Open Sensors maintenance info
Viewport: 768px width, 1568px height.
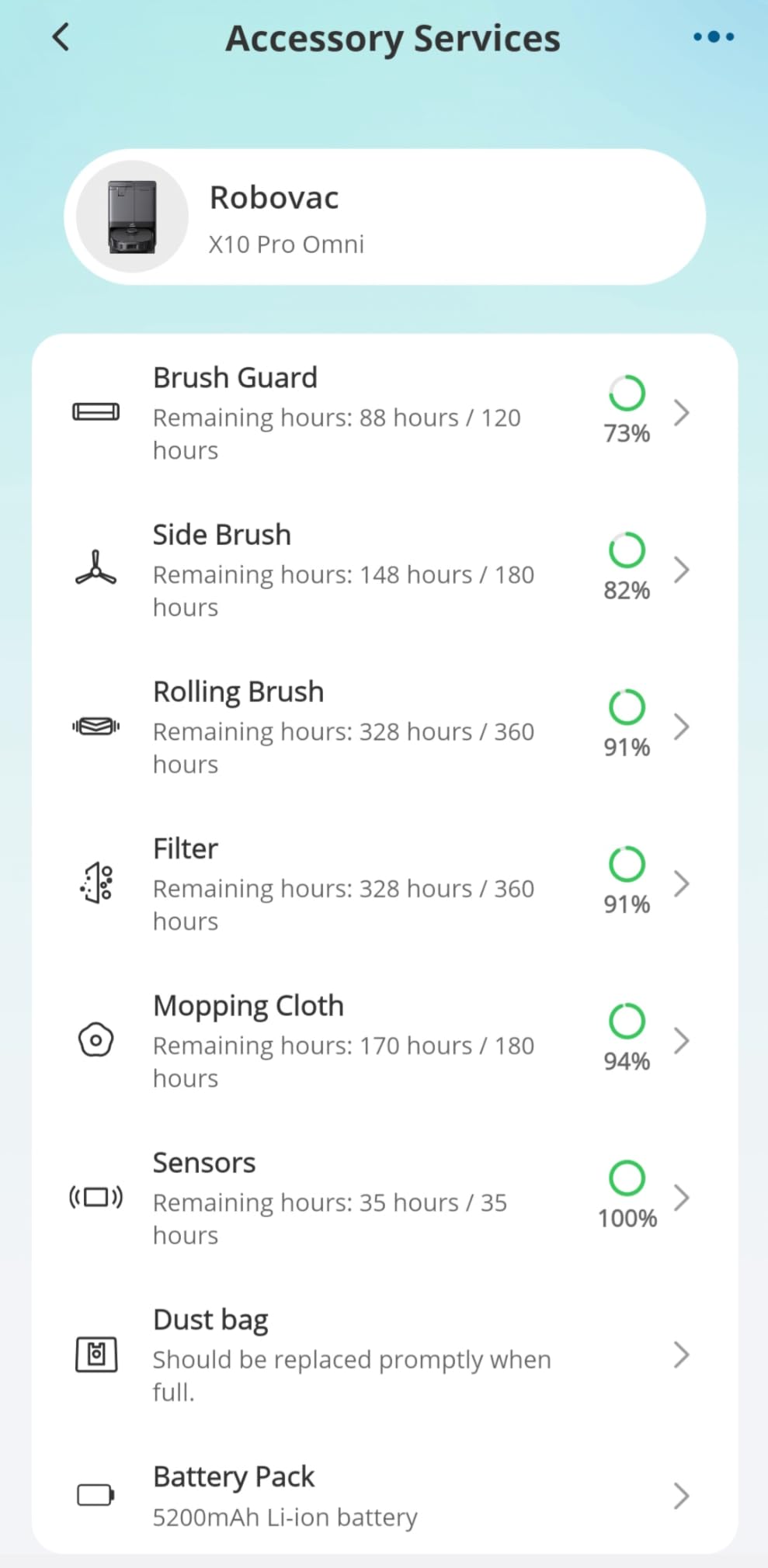[384, 1198]
